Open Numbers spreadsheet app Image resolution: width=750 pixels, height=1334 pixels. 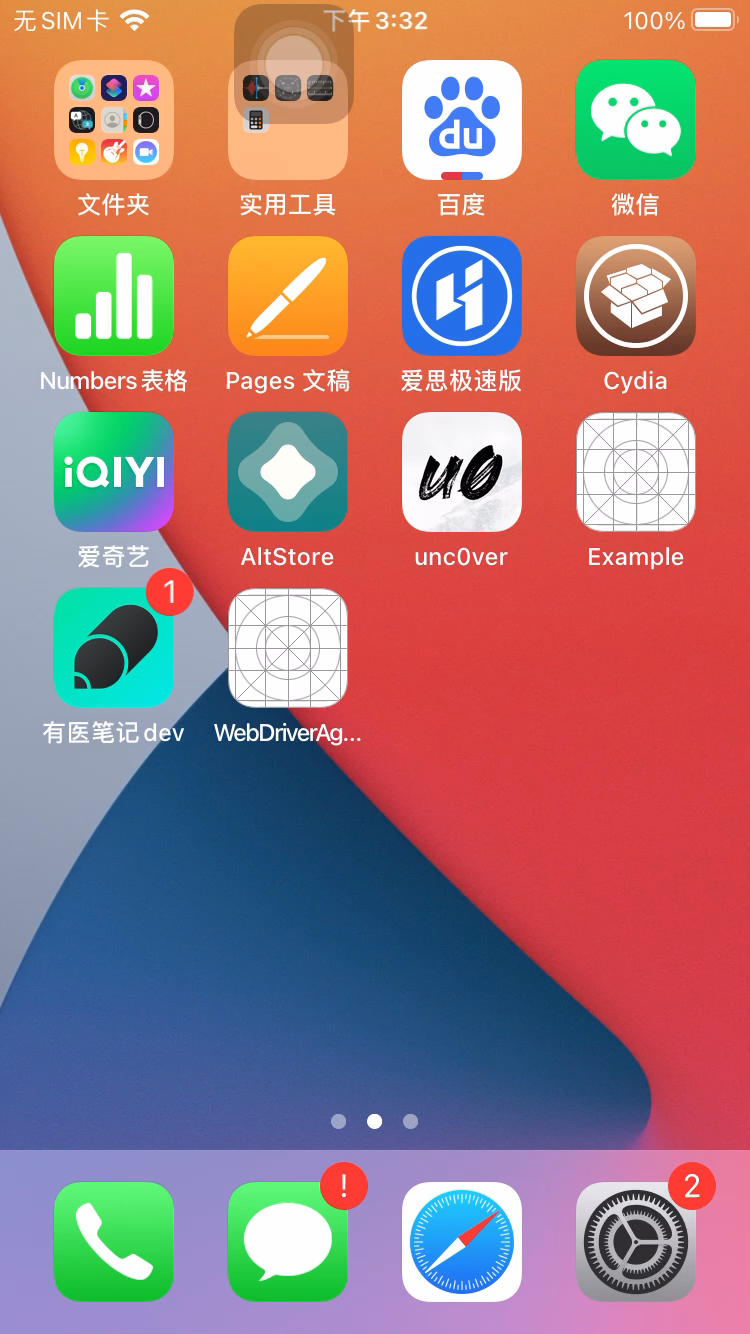tap(113, 295)
